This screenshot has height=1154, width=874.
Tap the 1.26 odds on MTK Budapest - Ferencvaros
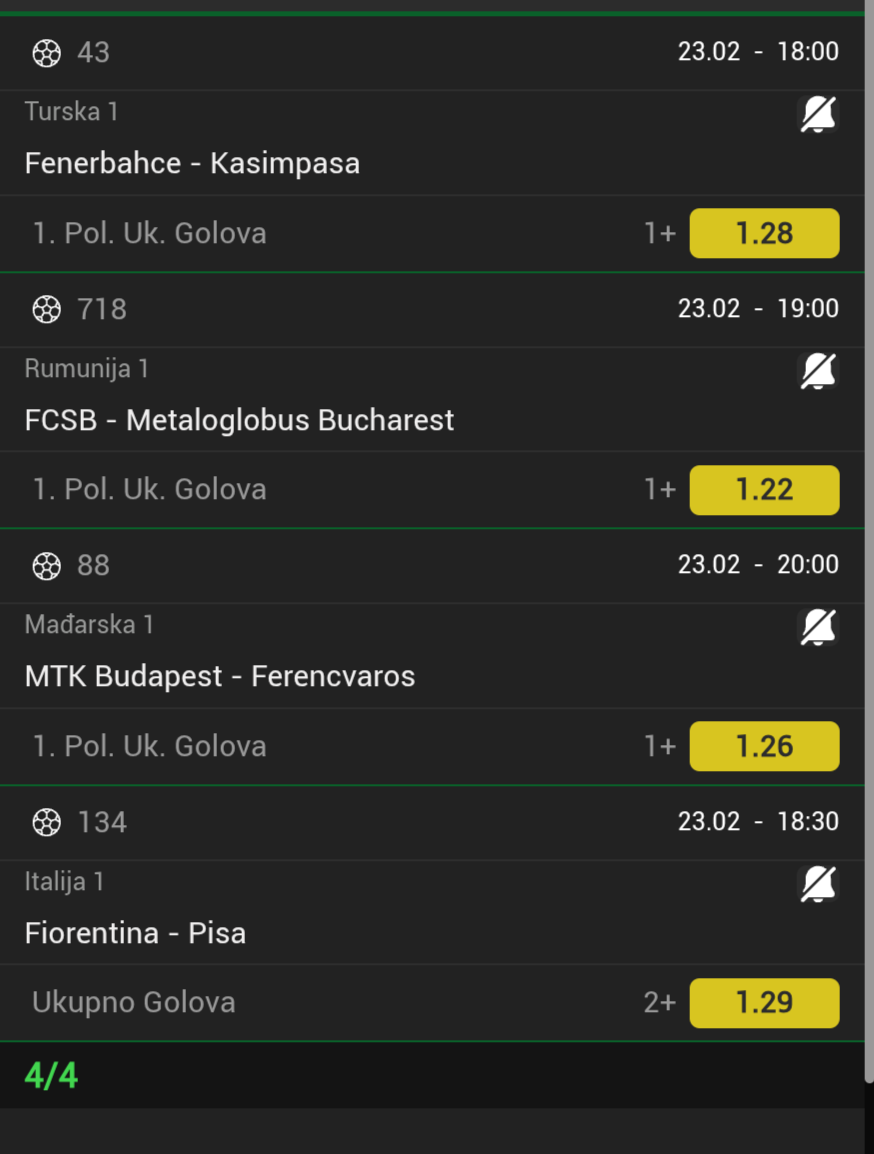pyautogui.click(x=764, y=746)
